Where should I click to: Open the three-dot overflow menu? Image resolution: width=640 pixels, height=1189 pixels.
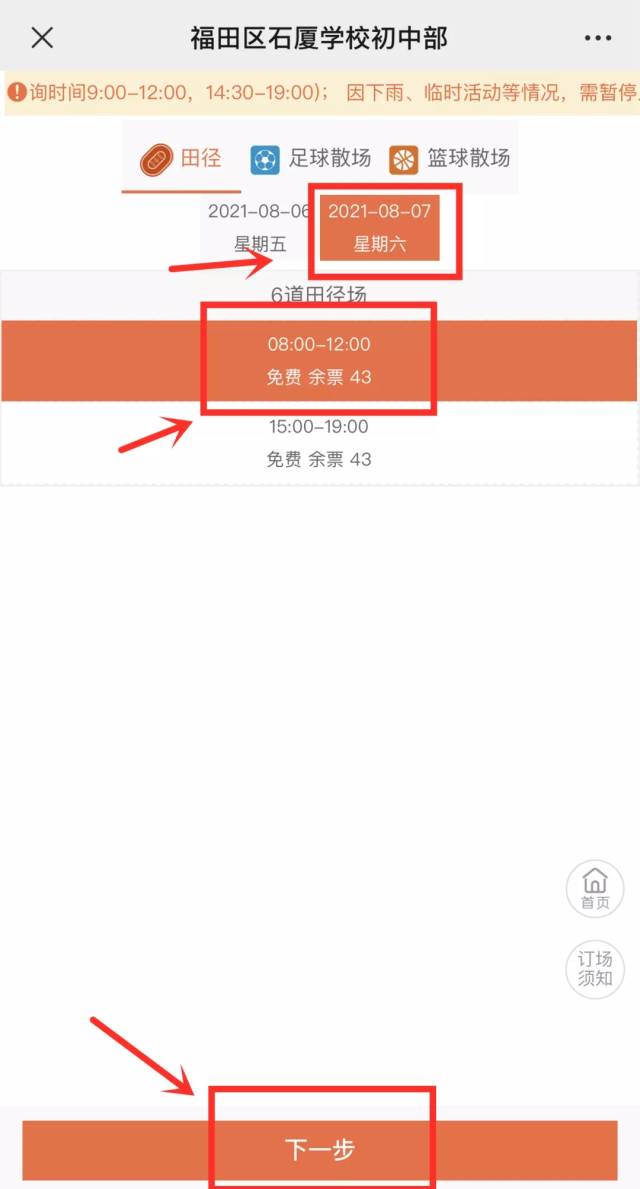pyautogui.click(x=597, y=38)
